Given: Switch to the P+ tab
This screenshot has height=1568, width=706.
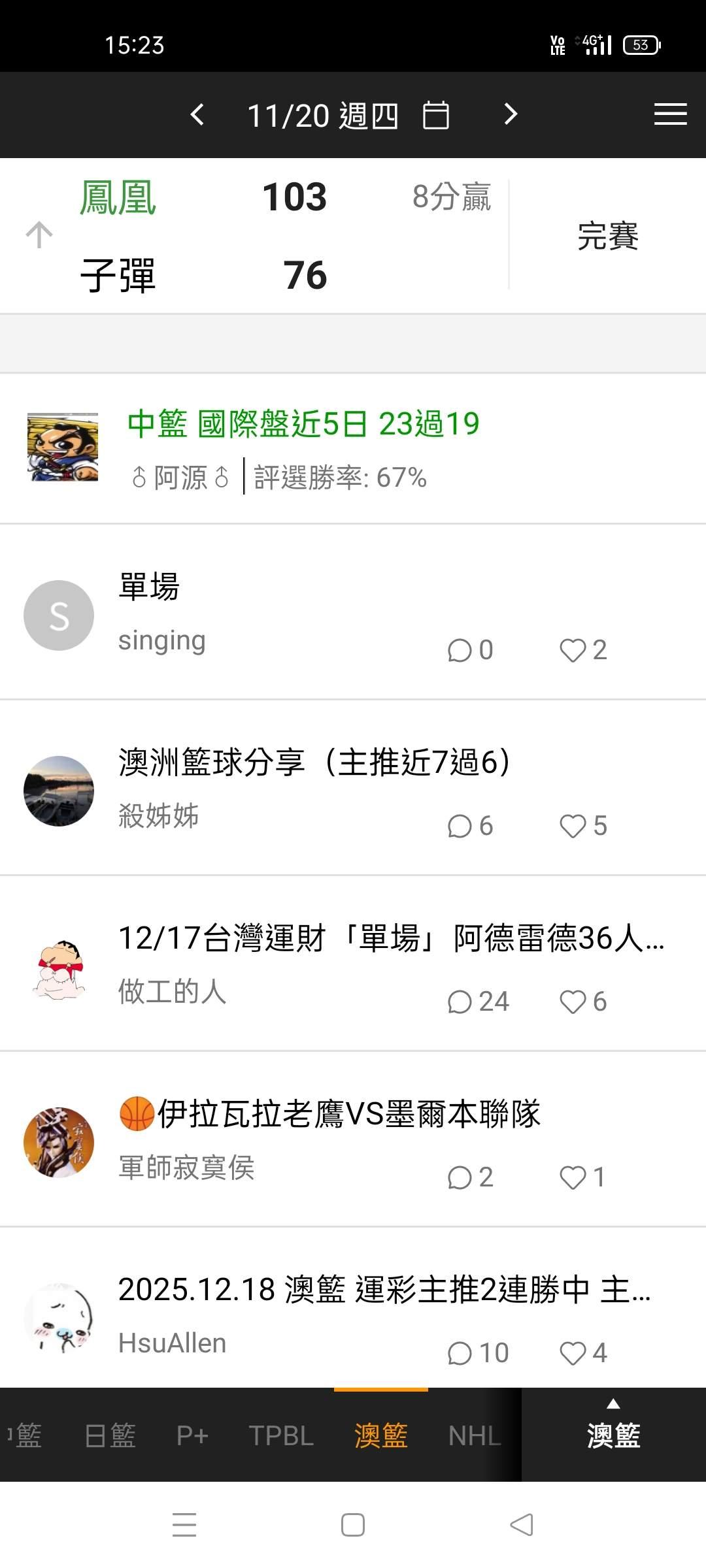Looking at the screenshot, I should [x=192, y=1435].
